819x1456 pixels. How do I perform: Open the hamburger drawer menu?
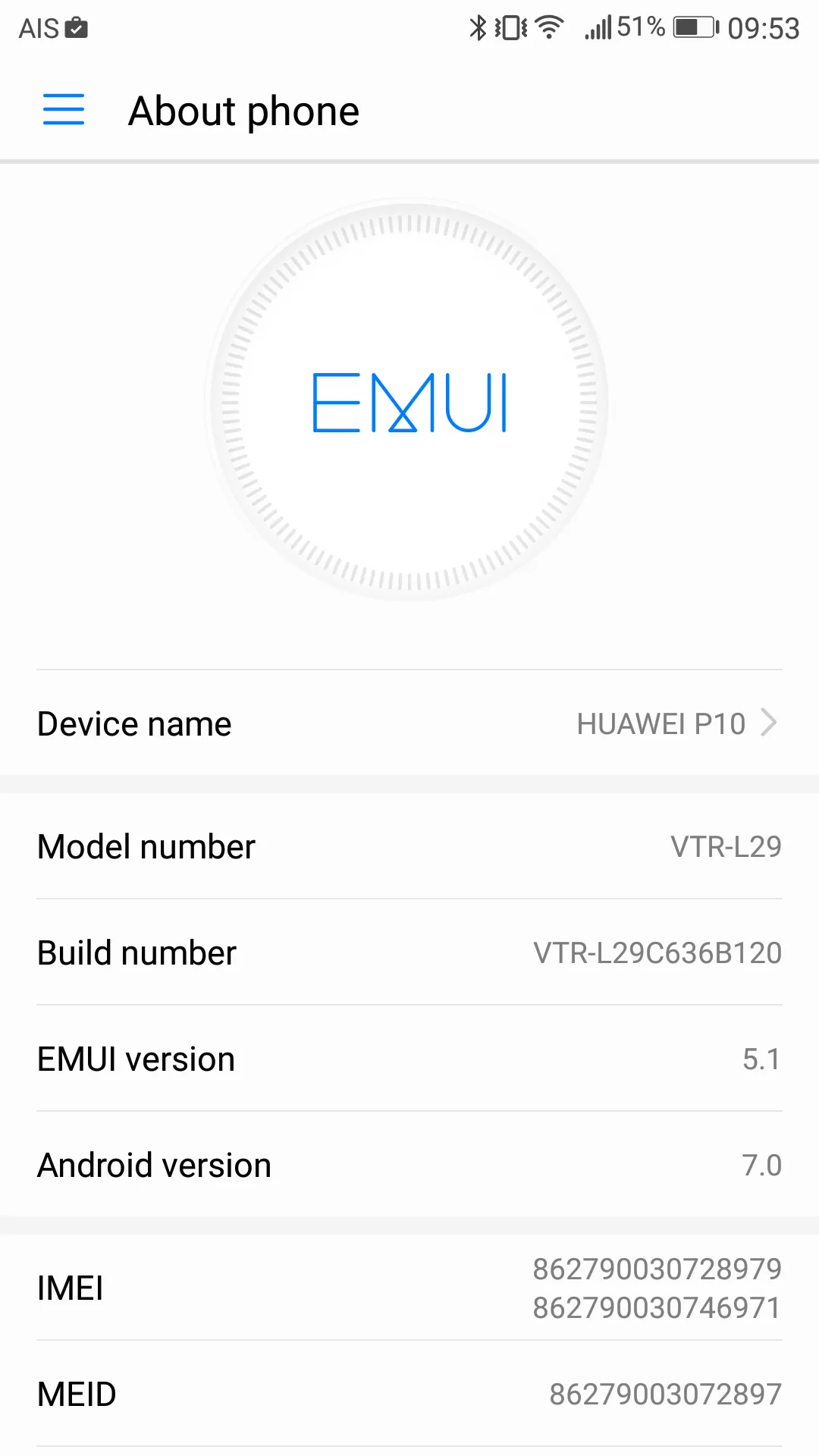tap(64, 110)
